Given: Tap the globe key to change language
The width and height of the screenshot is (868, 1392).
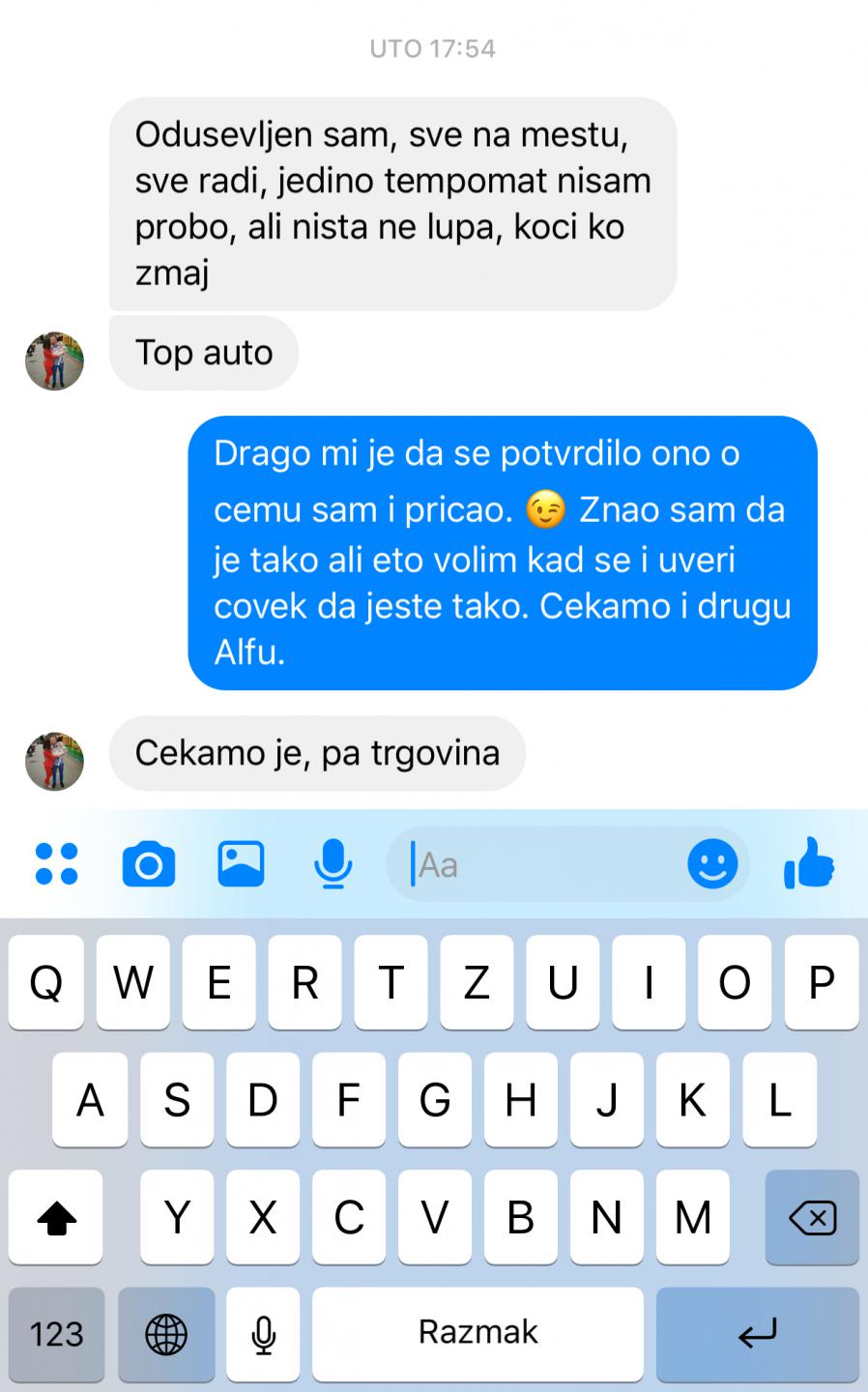Looking at the screenshot, I should (166, 1335).
